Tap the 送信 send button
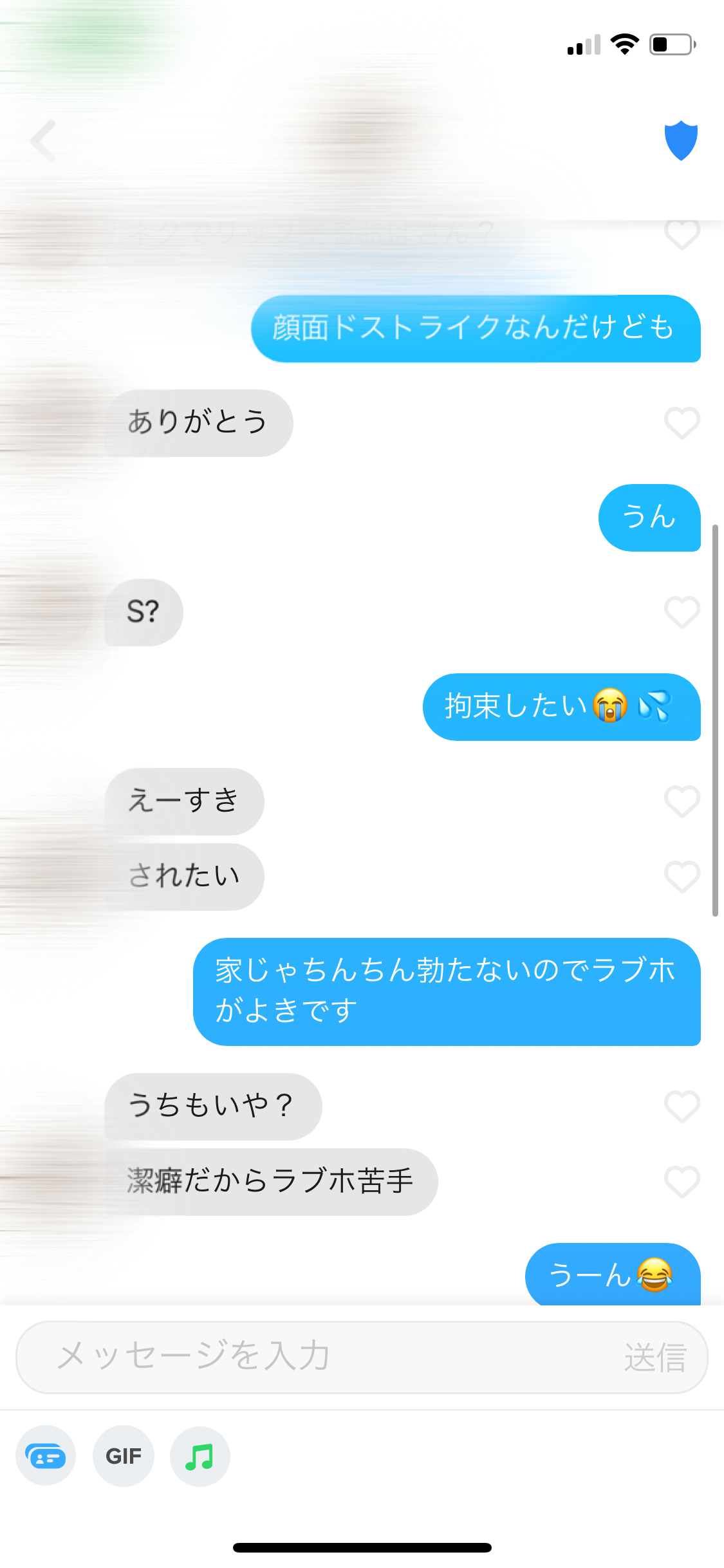This screenshot has width=724, height=1568. (x=655, y=1358)
